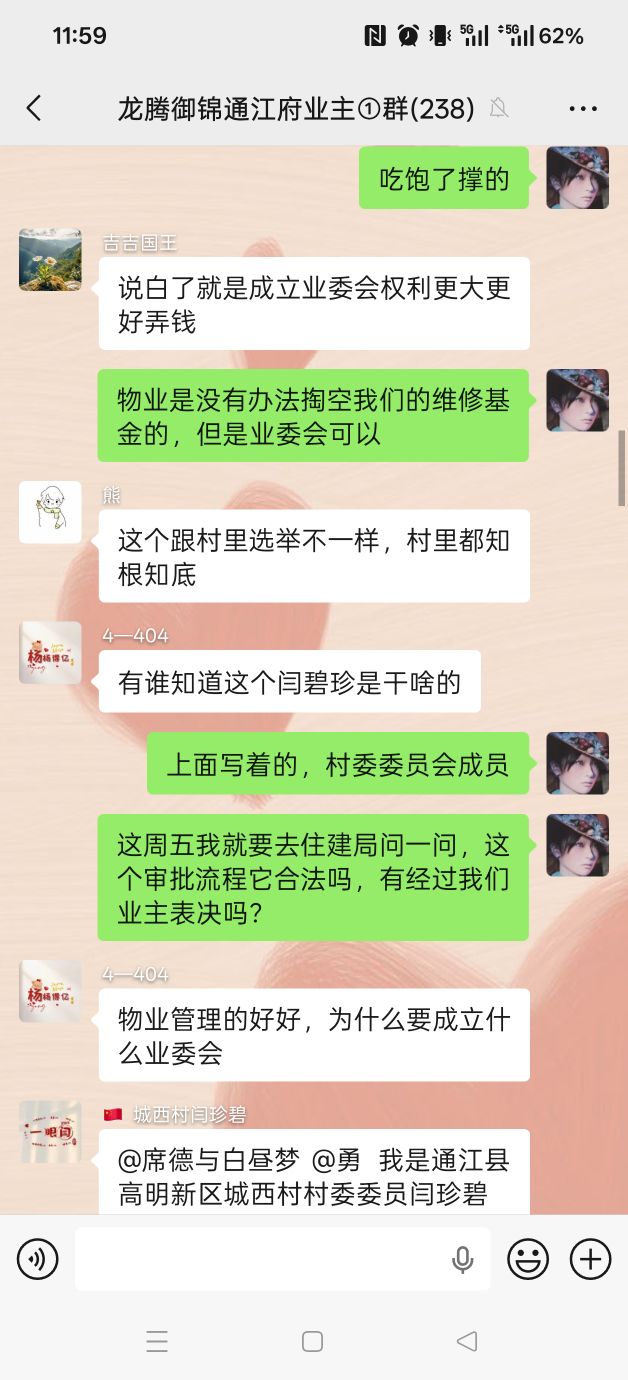628x1380 pixels.
Task: Open 熊's profile avatar
Action: pos(50,512)
